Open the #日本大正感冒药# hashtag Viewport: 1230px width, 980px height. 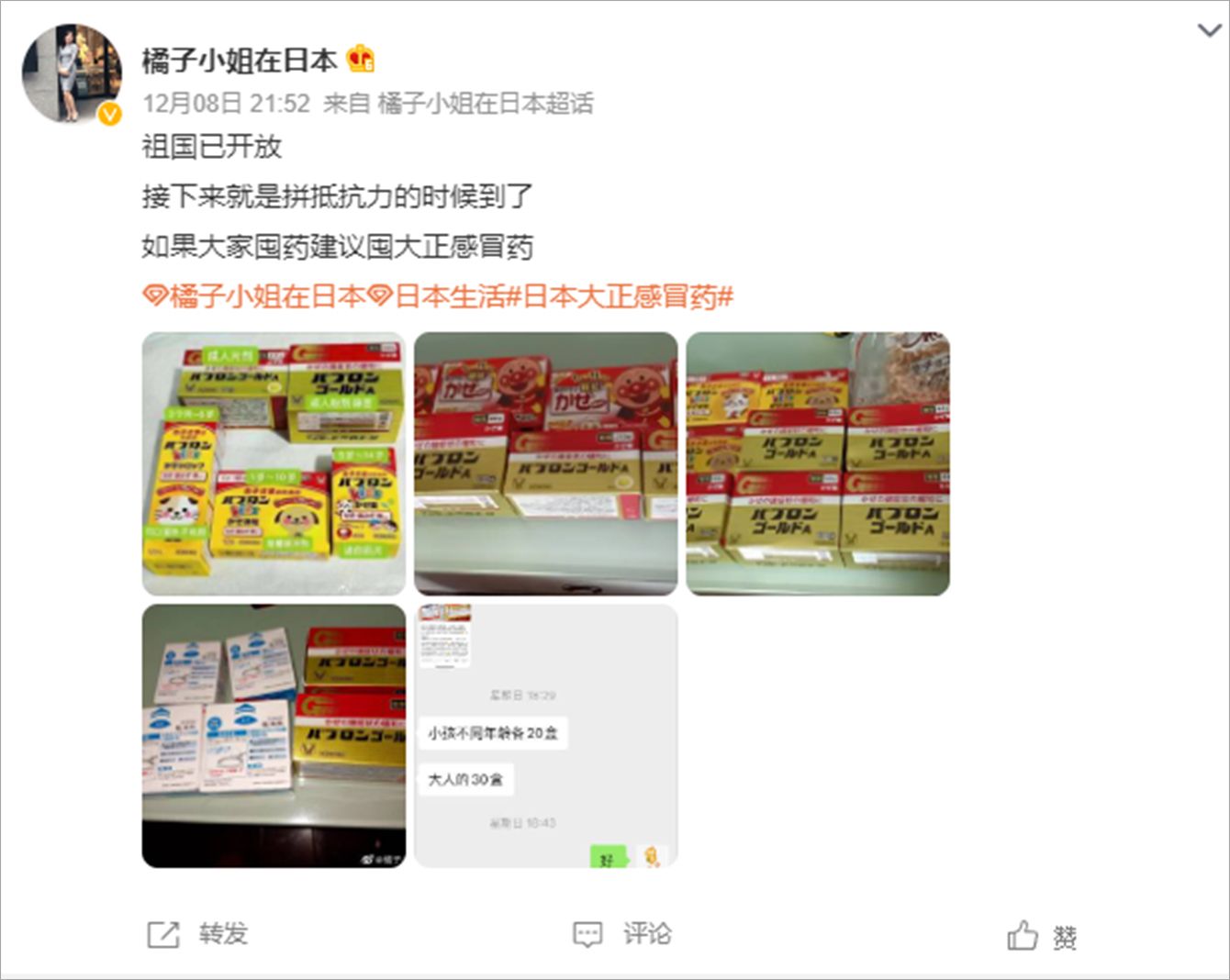coord(621,296)
